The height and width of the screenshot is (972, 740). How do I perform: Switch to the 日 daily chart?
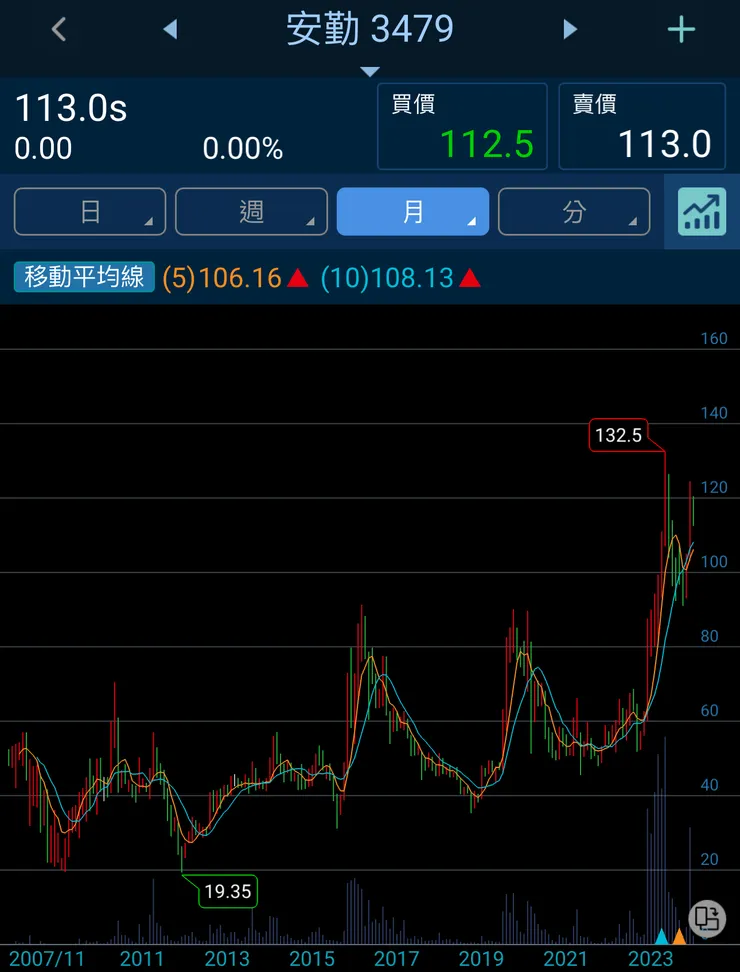coord(90,212)
